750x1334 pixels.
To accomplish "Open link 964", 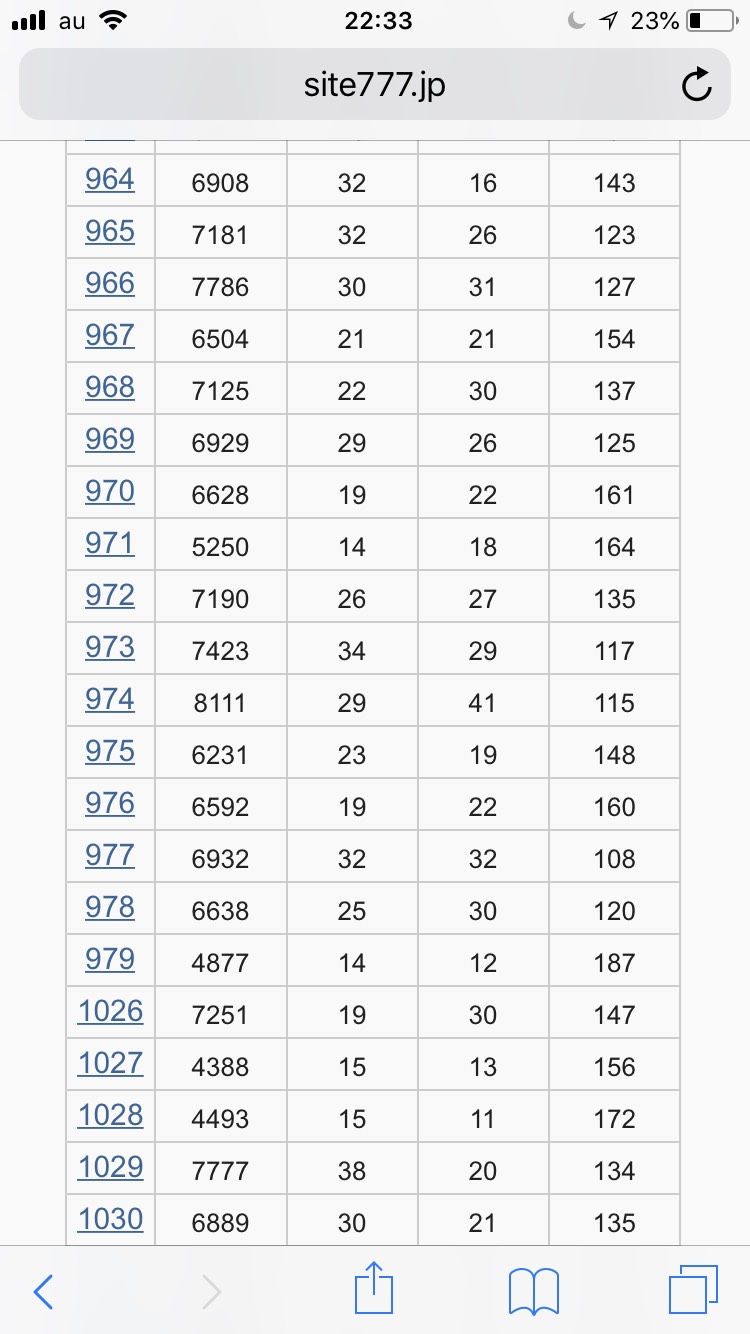I will pyautogui.click(x=110, y=179).
